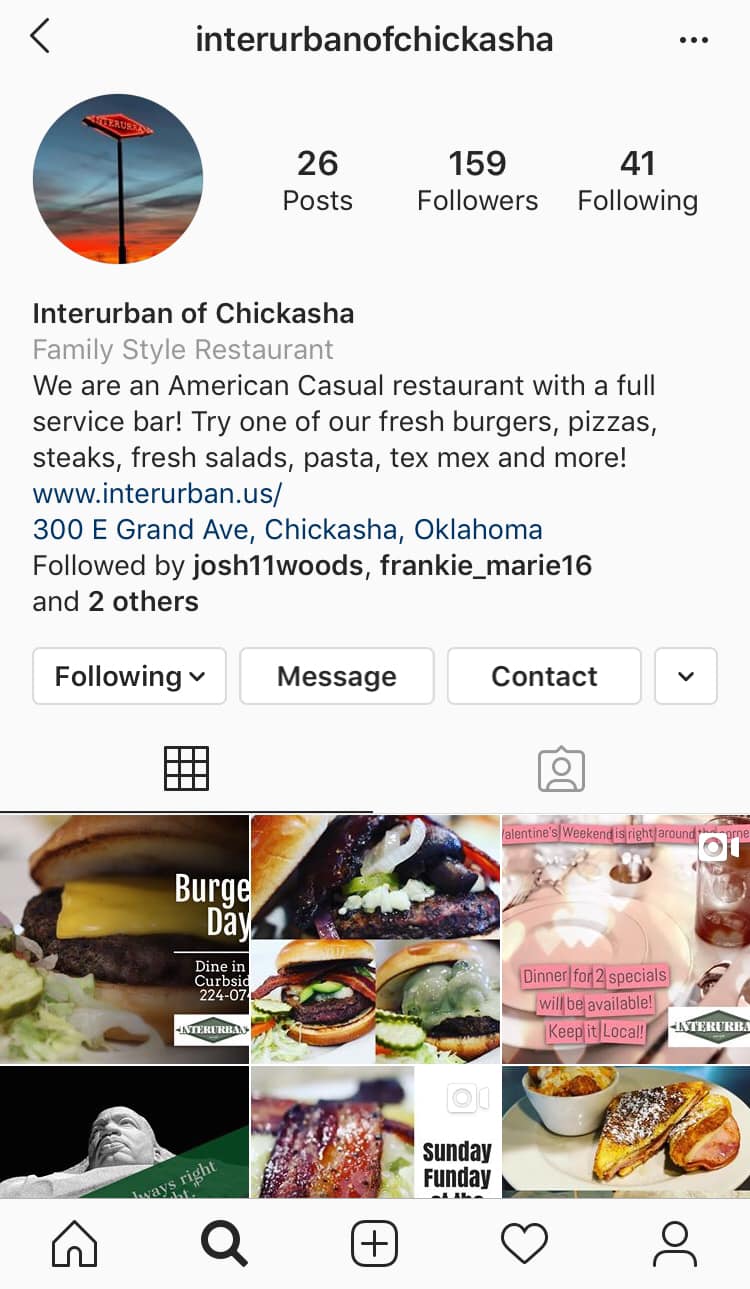Open the three-dot options menu
750x1289 pixels.
(x=693, y=40)
